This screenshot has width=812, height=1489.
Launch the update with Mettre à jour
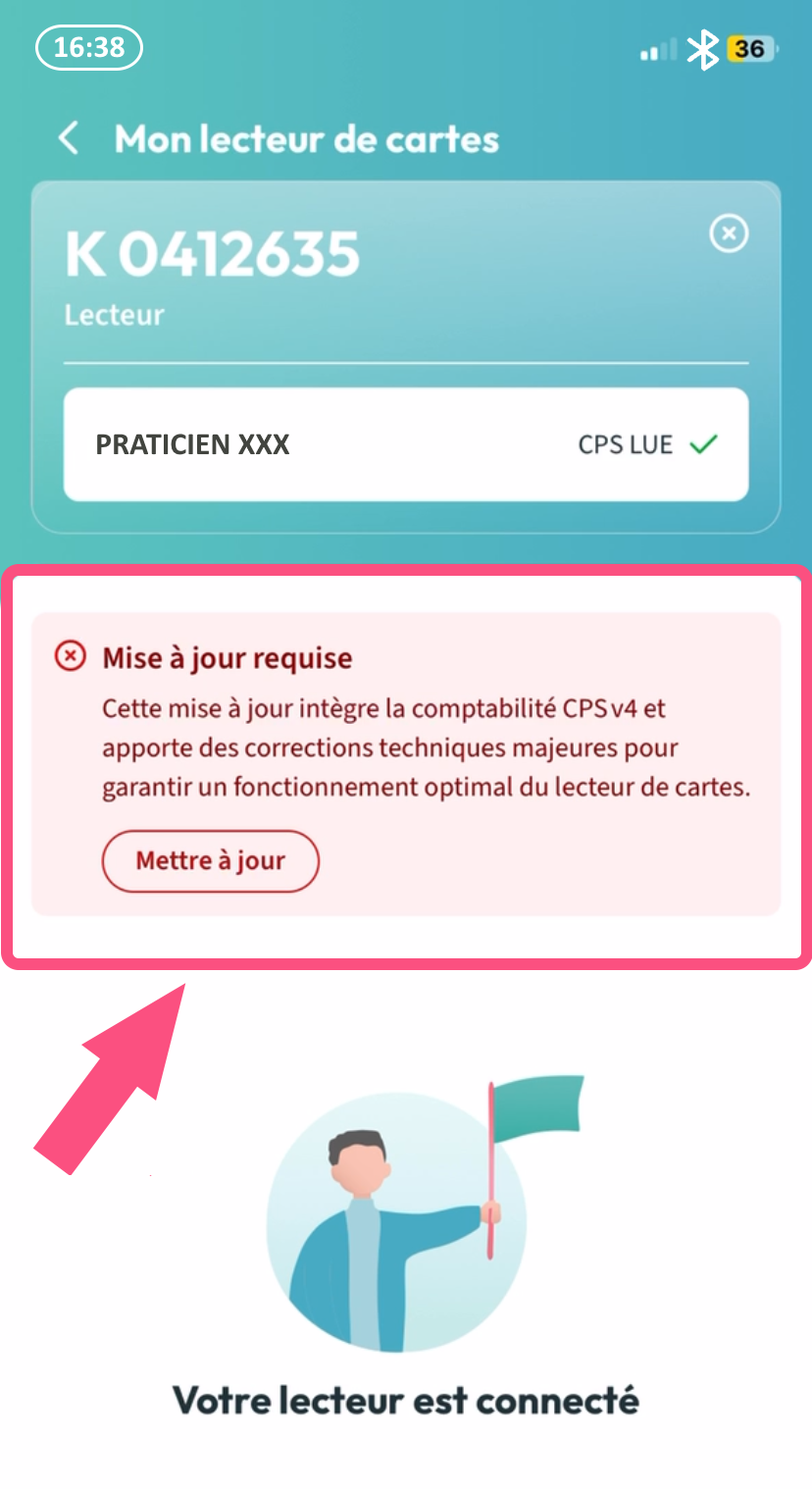coord(210,860)
